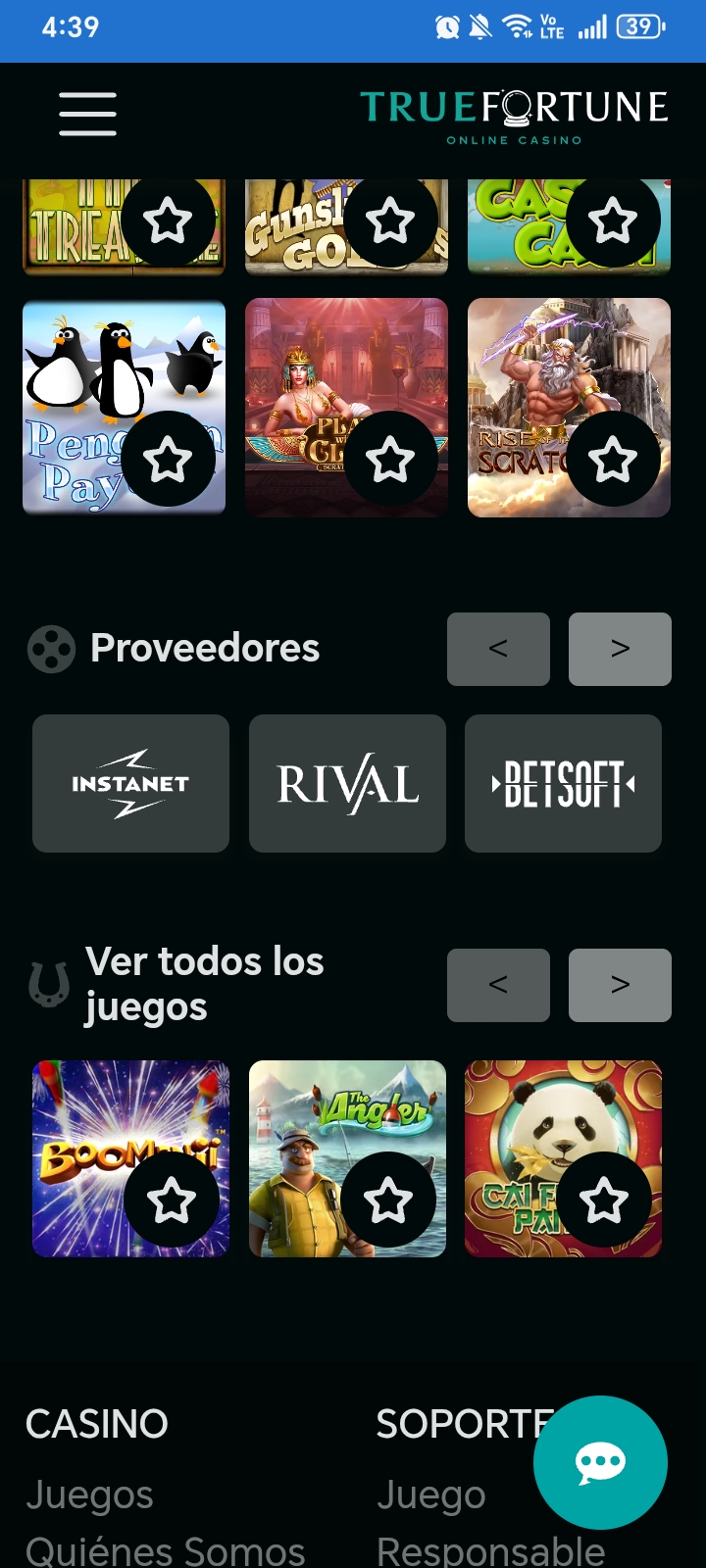Click the Proveedores film reel icon
706x1568 pixels.
point(49,648)
